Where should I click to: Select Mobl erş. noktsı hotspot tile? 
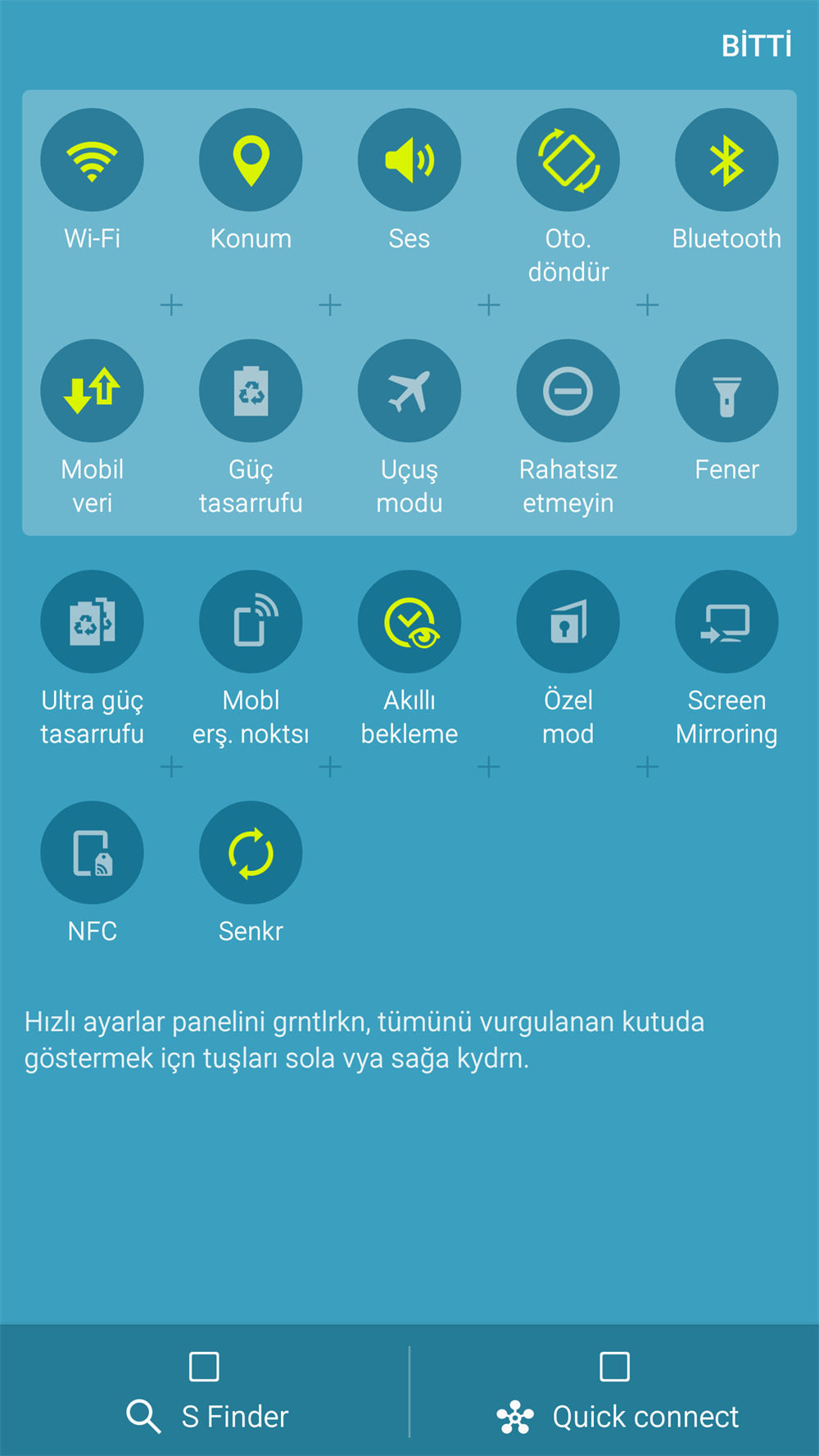tap(251, 622)
